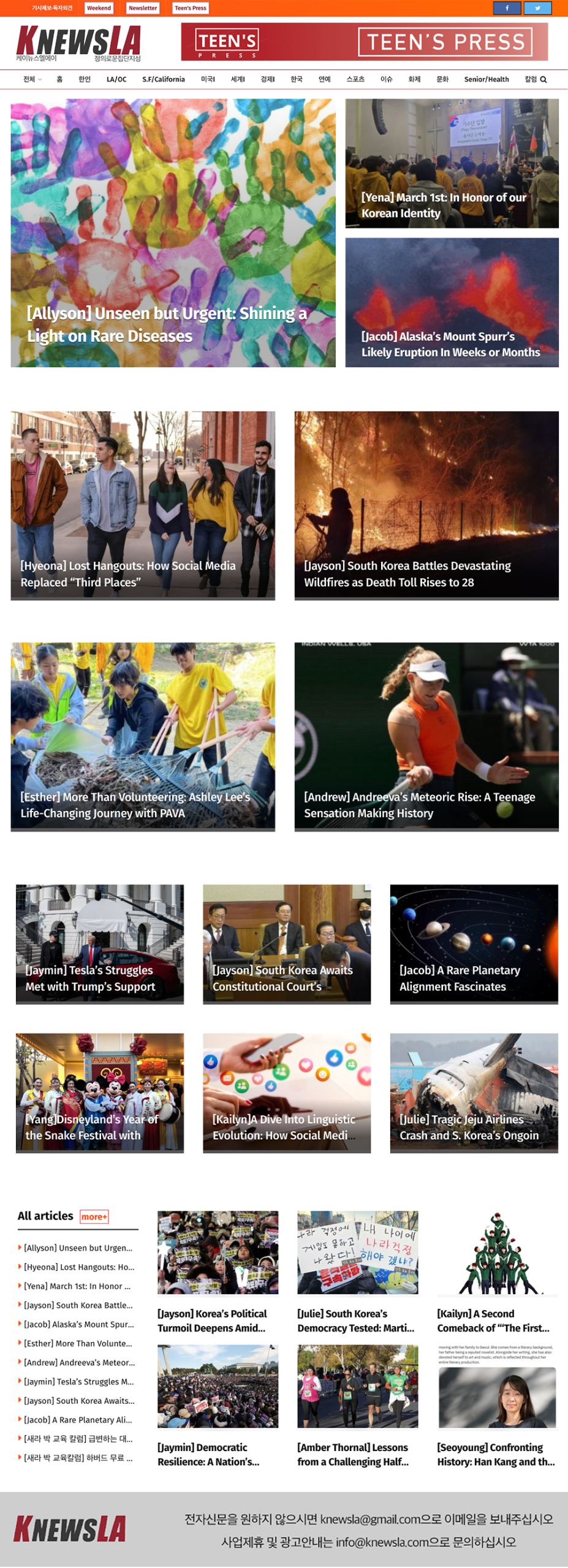
Task: Switch to S.F/California section
Action: (x=163, y=80)
